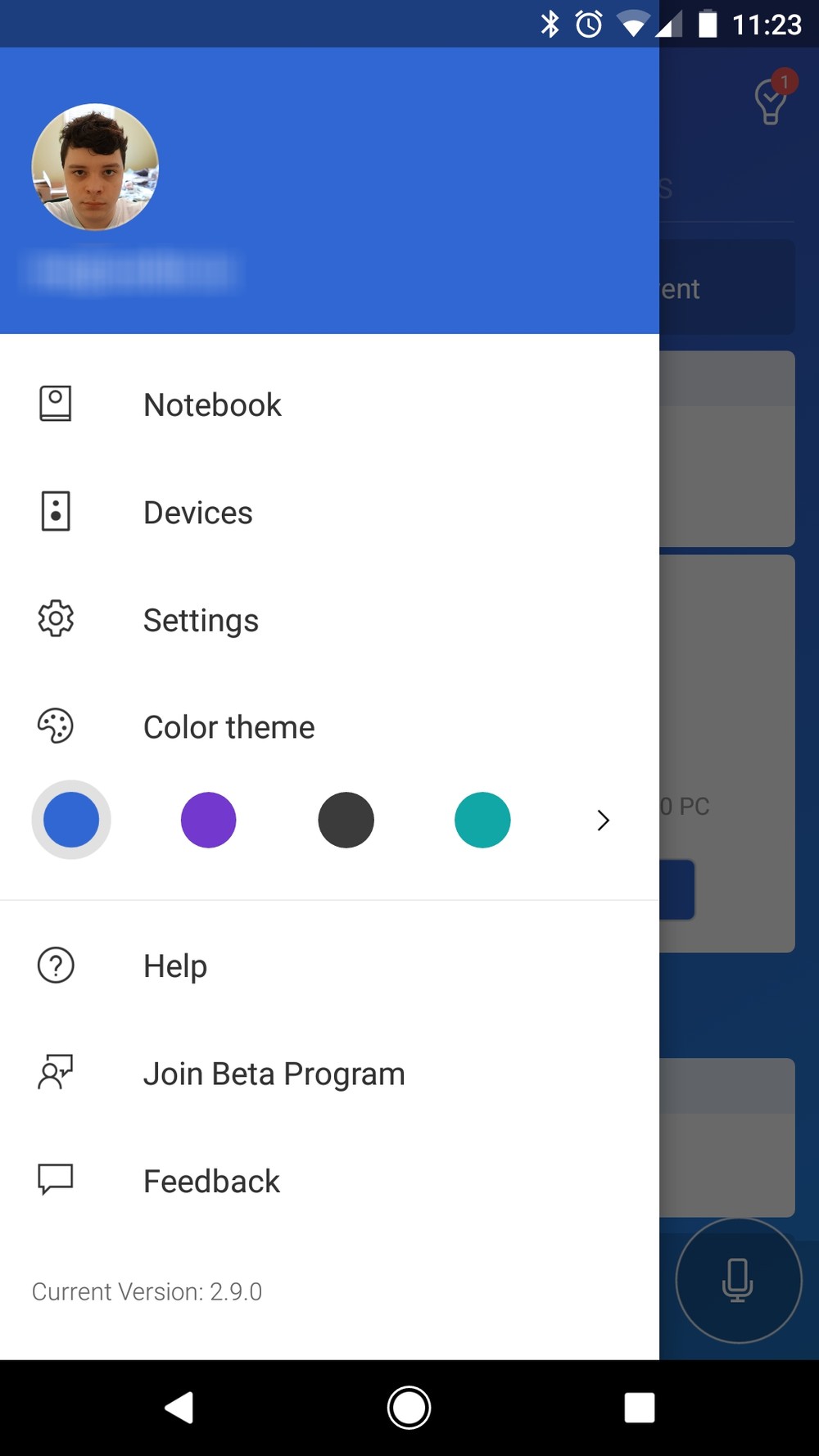Apply the teal color theme
Screen dimensions: 819x1456
pos(482,820)
